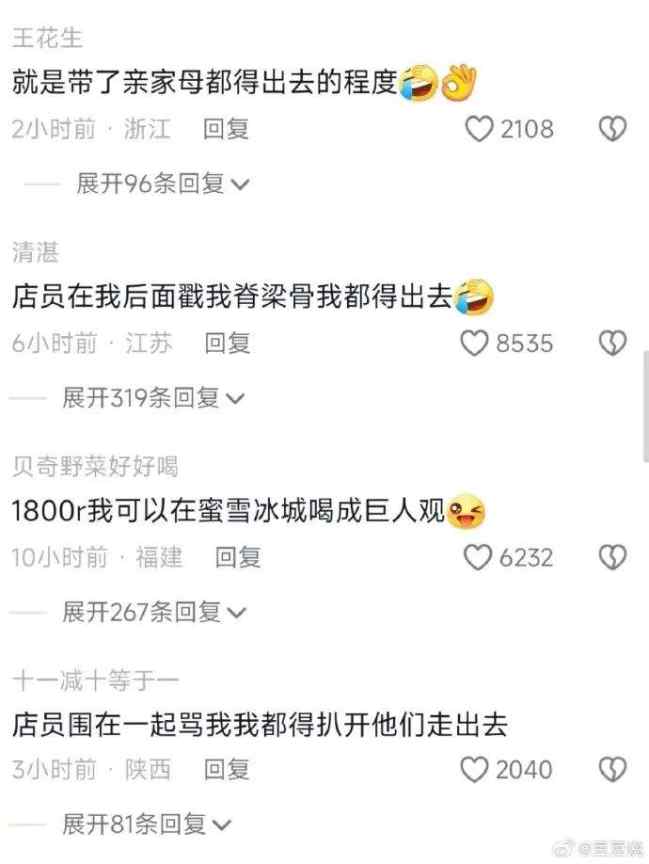Like 贝奇野菜好好喝's comment
The height and width of the screenshot is (864, 649).
(479, 557)
